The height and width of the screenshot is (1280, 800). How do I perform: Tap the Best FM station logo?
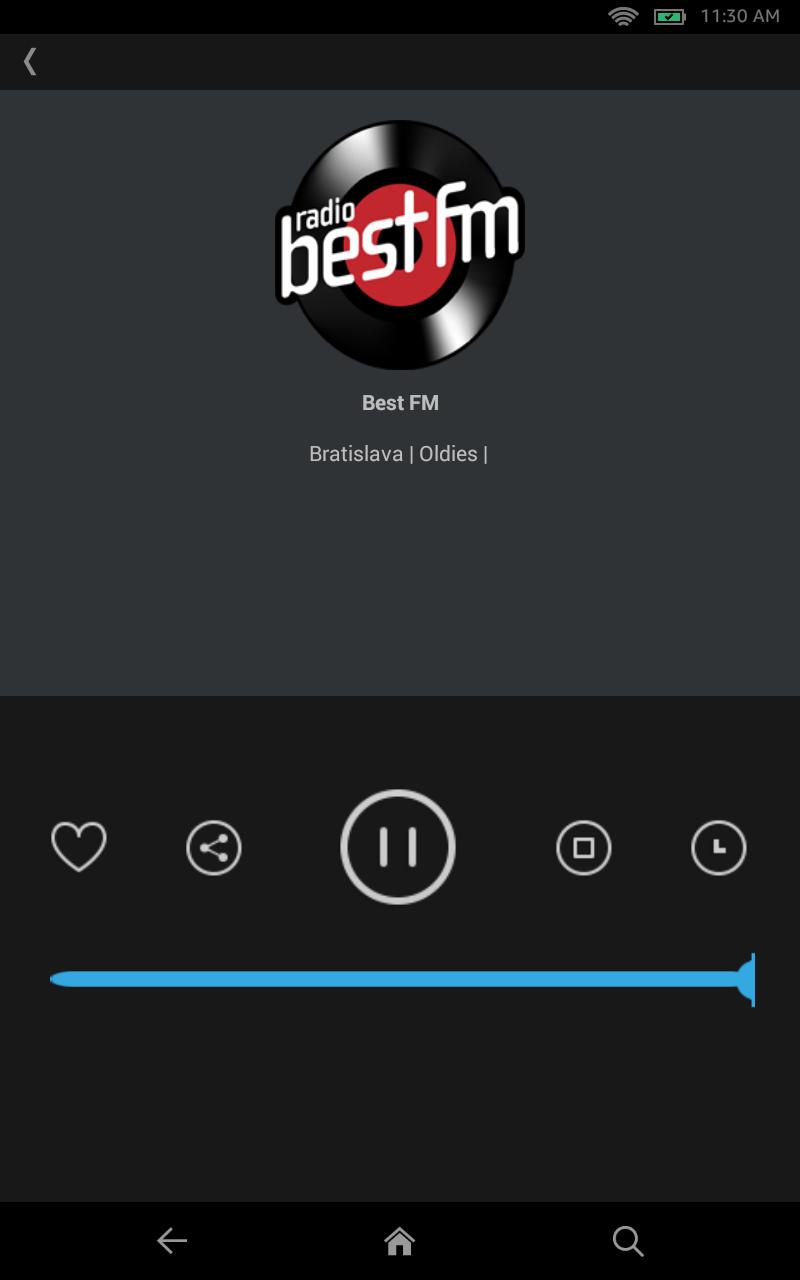[399, 240]
